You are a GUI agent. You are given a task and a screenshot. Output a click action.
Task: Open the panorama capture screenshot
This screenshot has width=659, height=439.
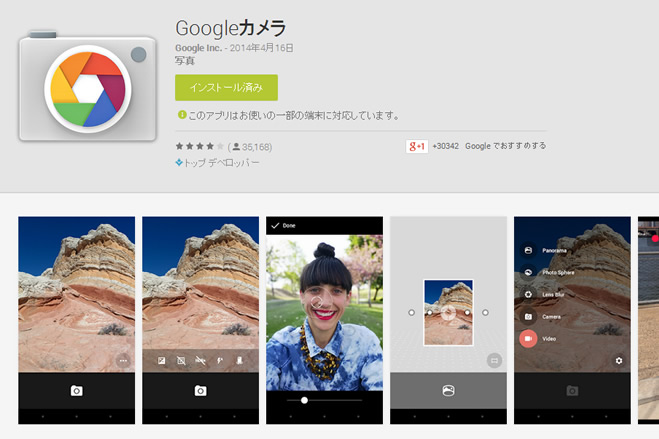(x=448, y=318)
